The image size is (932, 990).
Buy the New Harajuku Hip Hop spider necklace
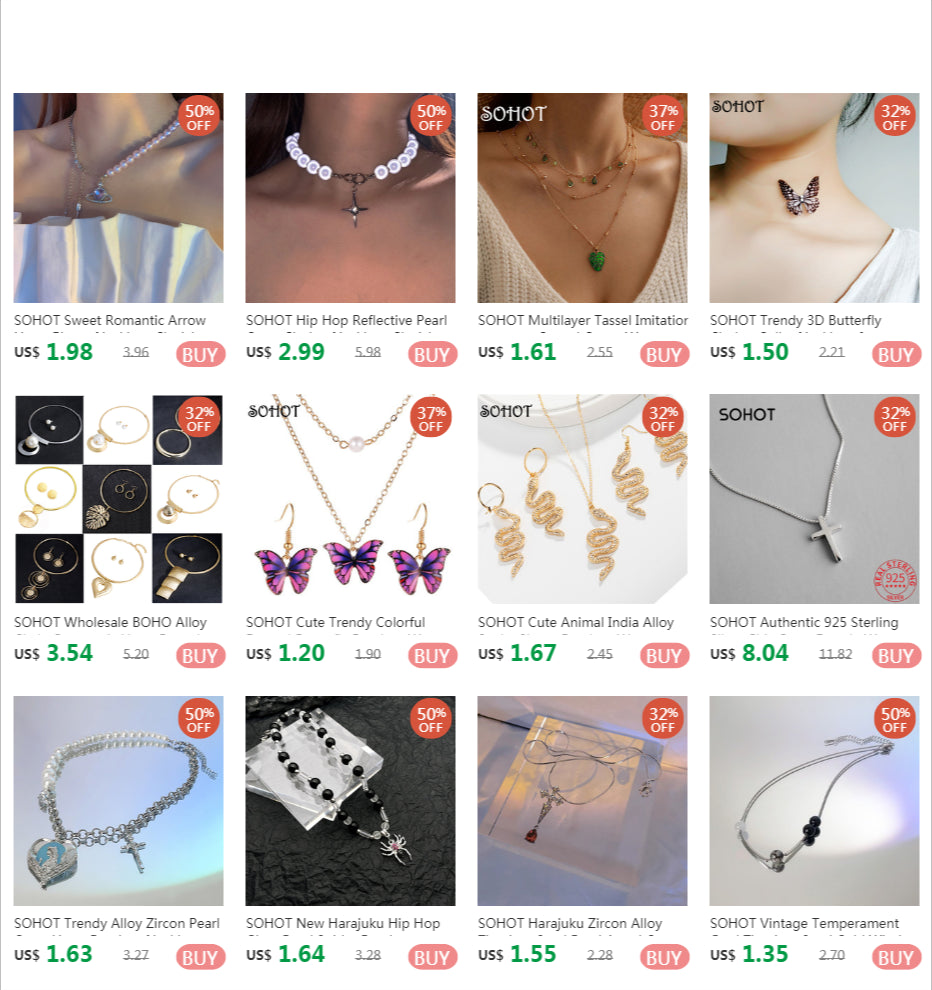[432, 957]
